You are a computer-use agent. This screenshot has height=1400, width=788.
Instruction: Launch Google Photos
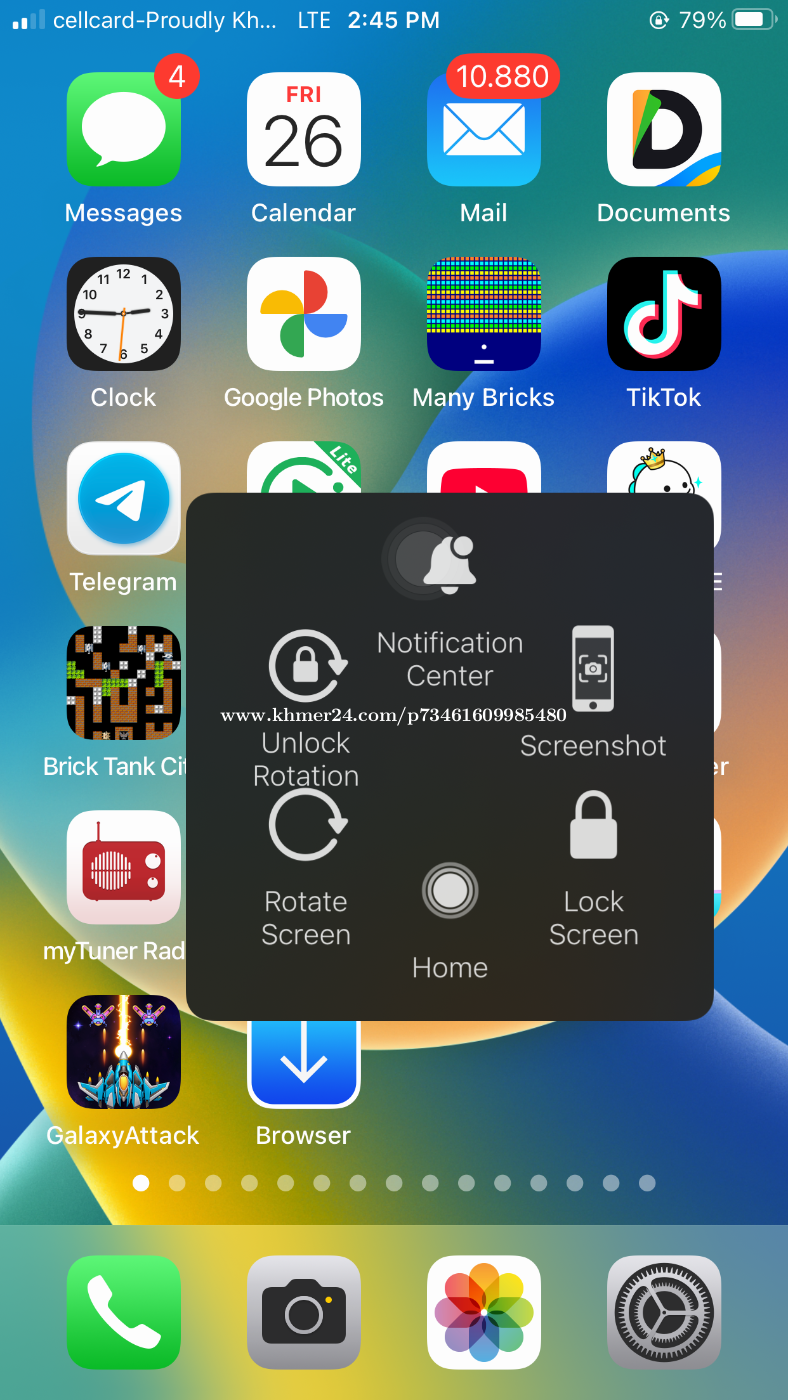[x=304, y=314]
